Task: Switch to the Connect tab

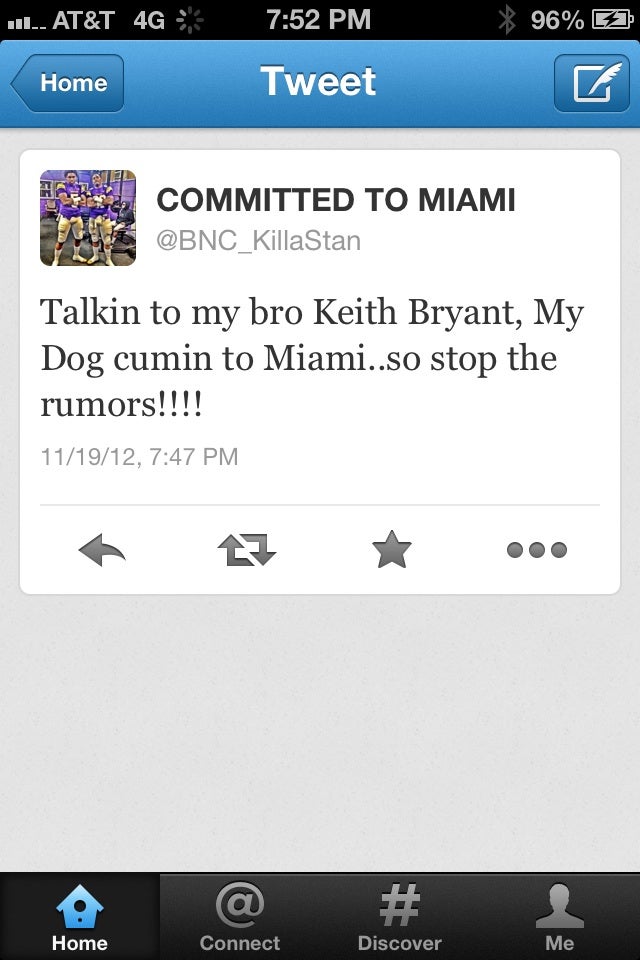Action: (x=240, y=917)
